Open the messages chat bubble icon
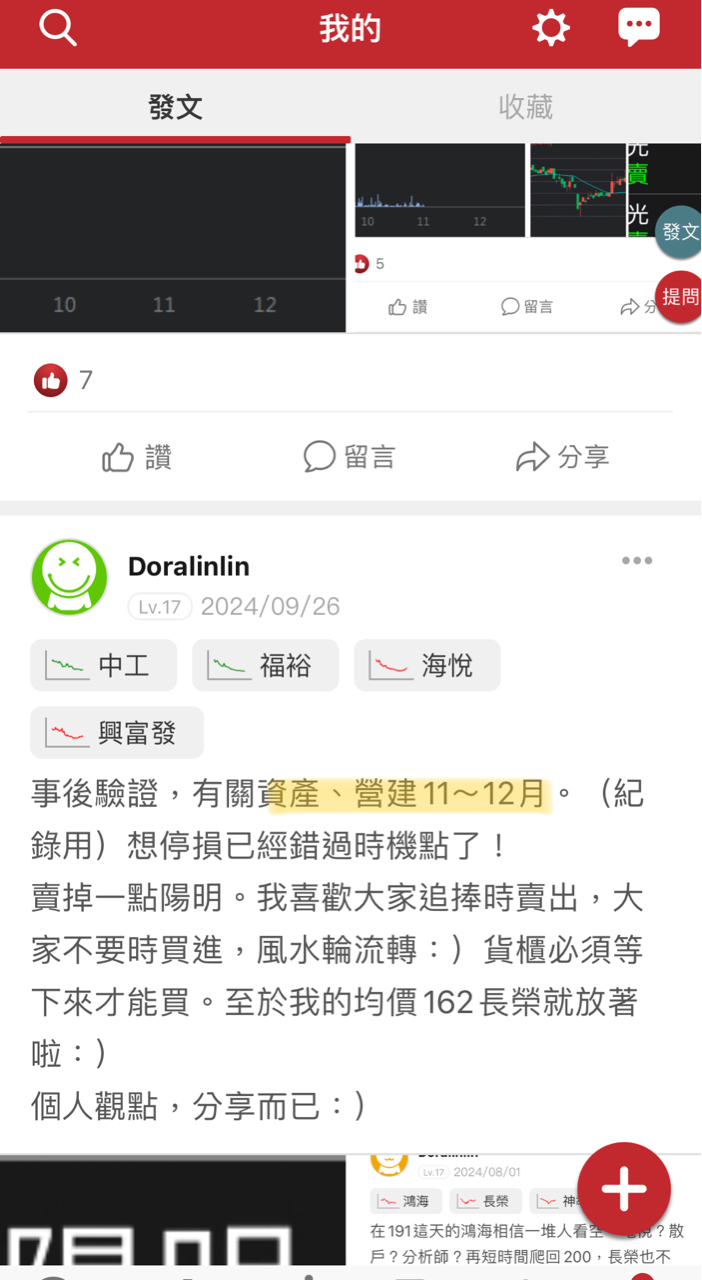702x1280 pixels. coord(638,27)
